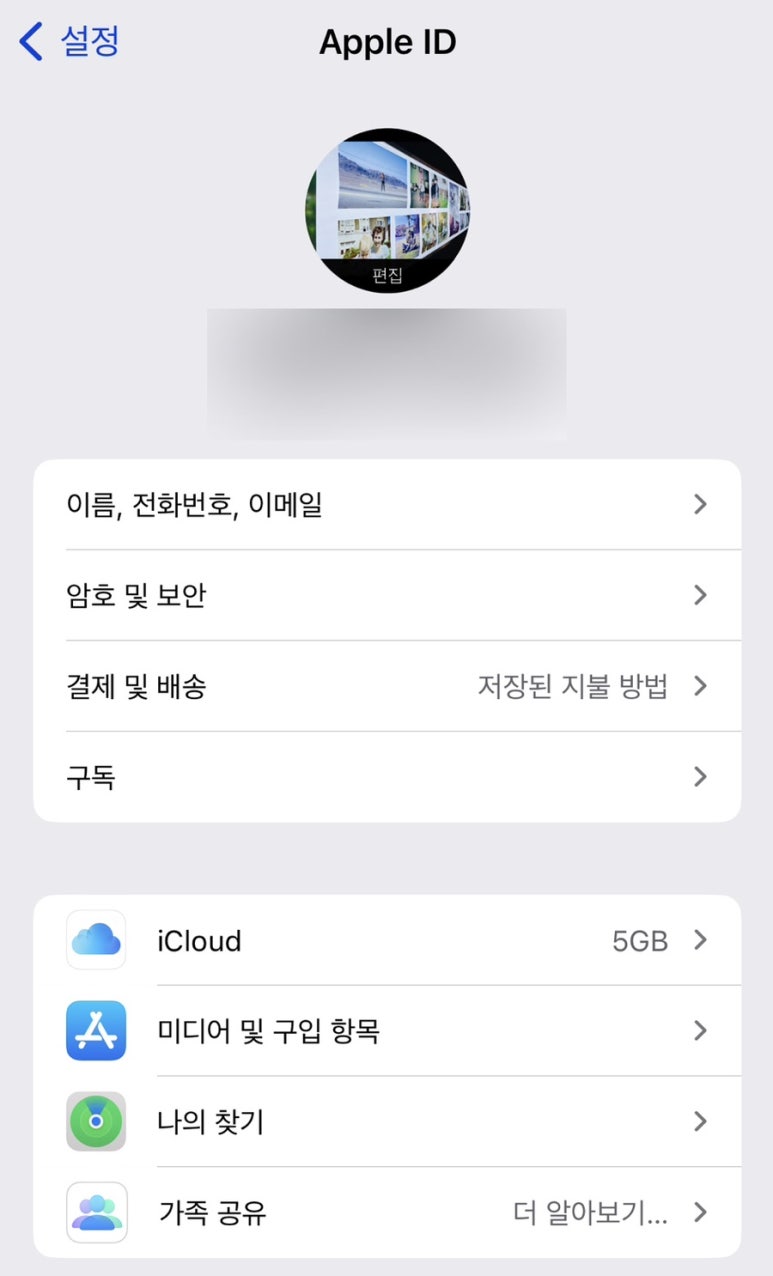Open 결제 및 배송
Viewport: 773px width, 1276px height.
click(387, 687)
